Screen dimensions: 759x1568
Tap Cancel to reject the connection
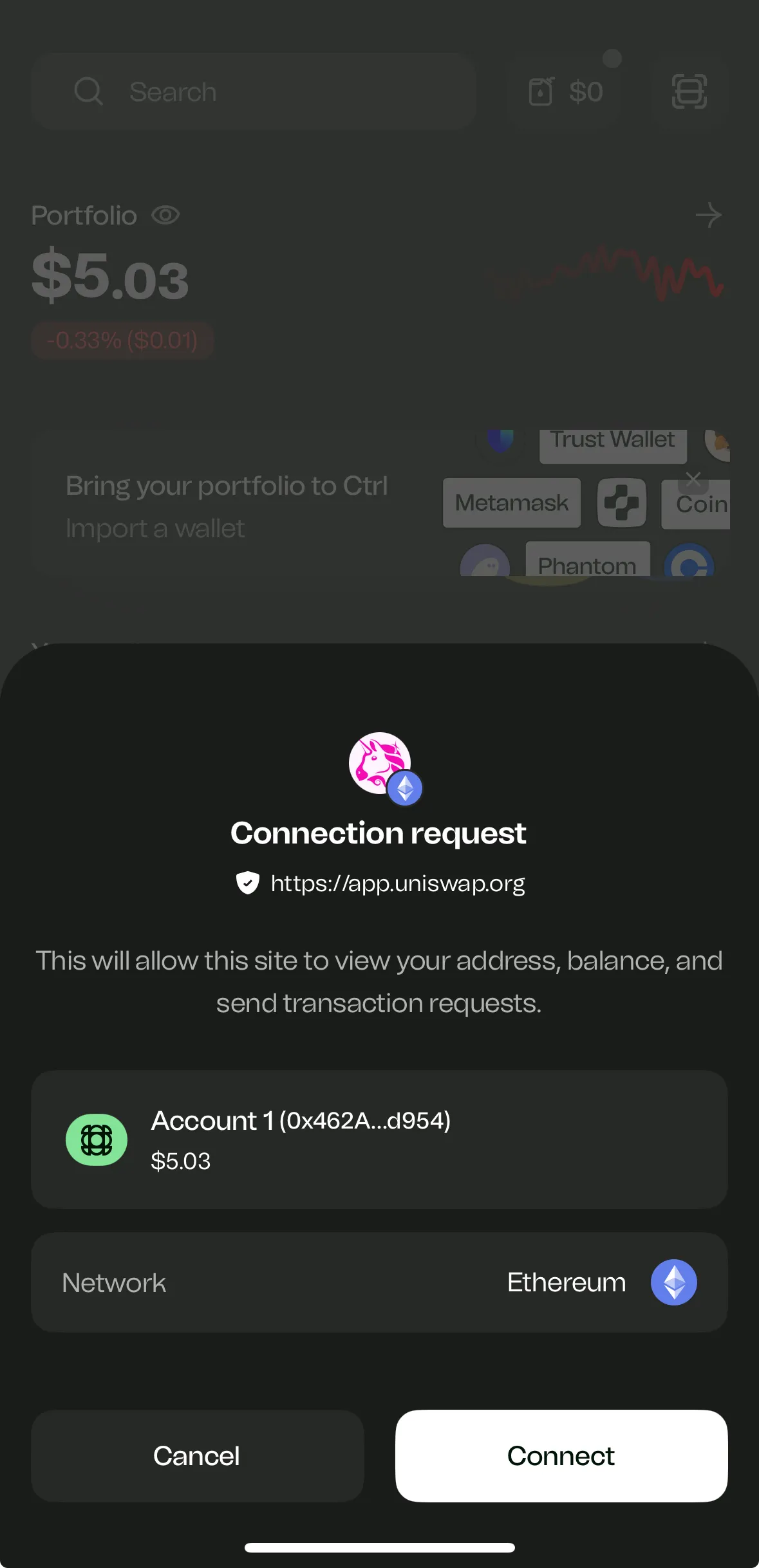point(196,1456)
